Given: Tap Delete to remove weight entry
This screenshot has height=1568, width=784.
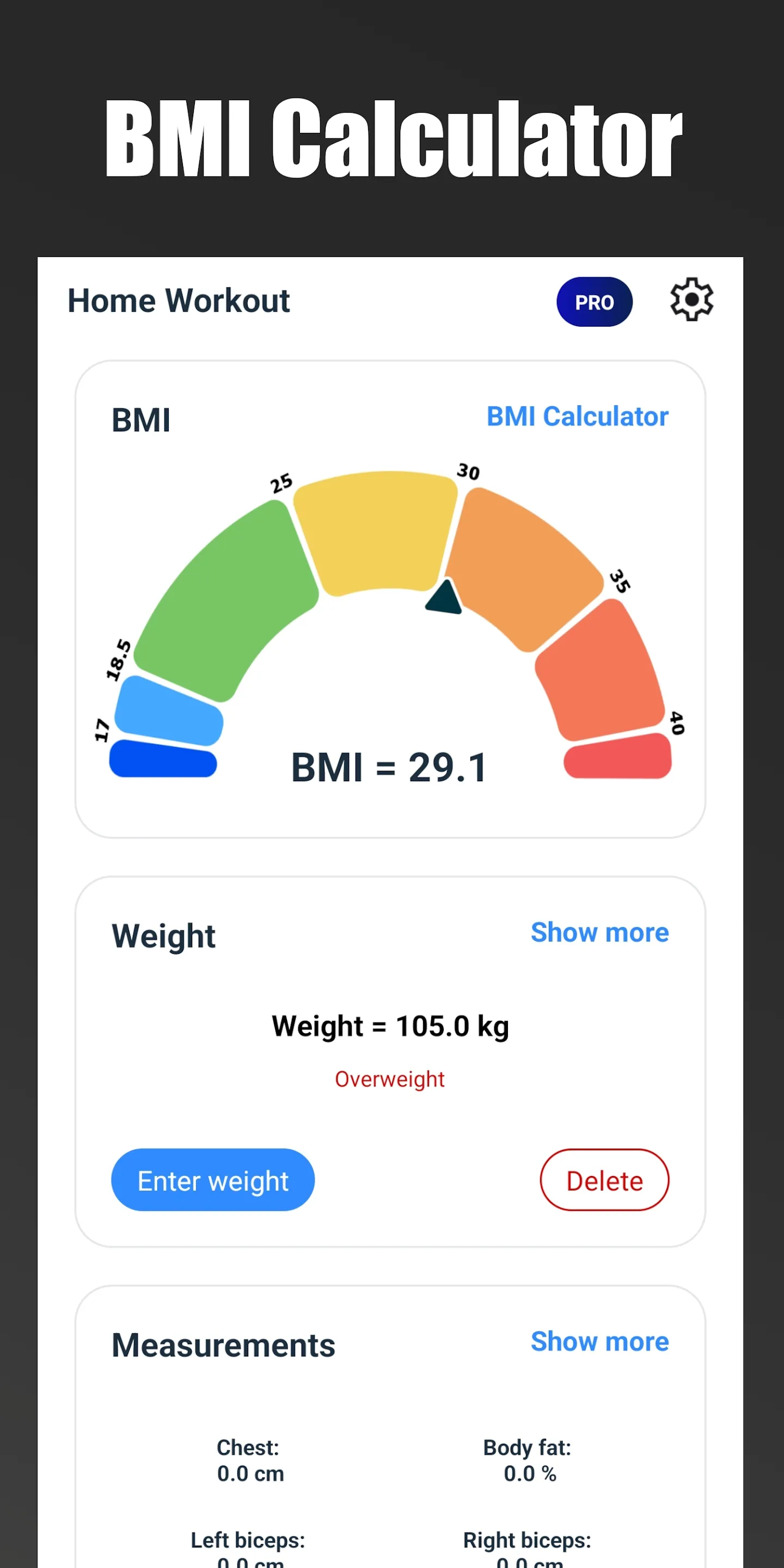Looking at the screenshot, I should [604, 1180].
